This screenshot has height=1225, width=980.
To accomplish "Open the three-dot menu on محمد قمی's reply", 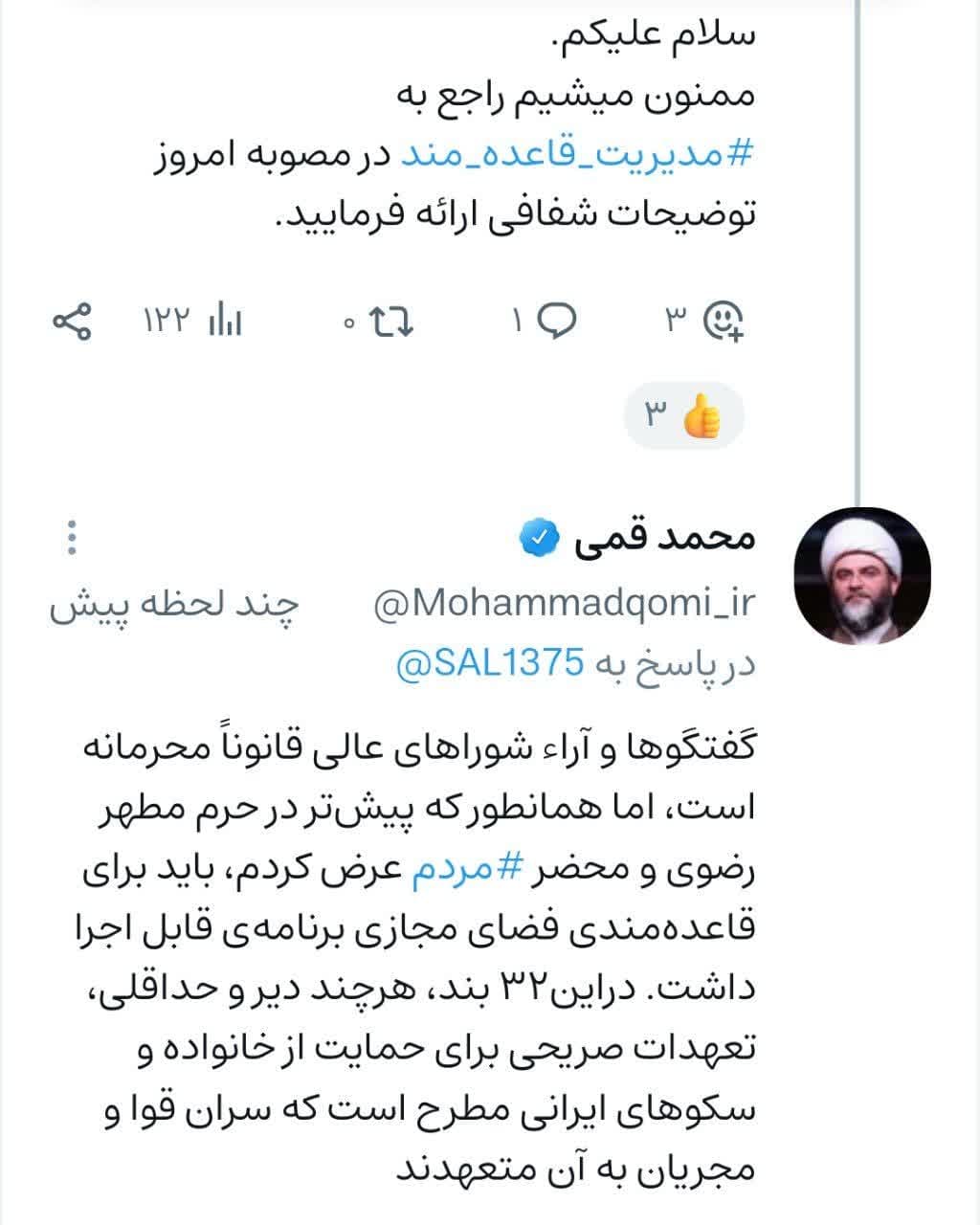I will tap(72, 538).
